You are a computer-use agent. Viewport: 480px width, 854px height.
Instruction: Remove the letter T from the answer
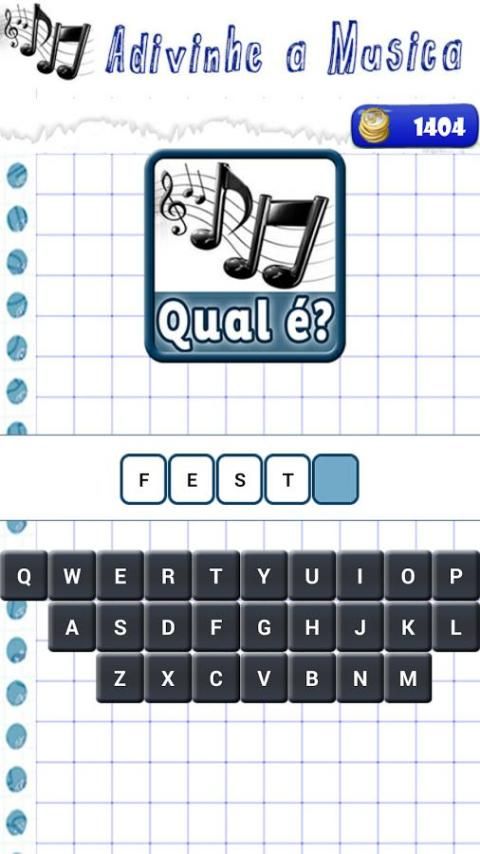pyautogui.click(x=287, y=479)
